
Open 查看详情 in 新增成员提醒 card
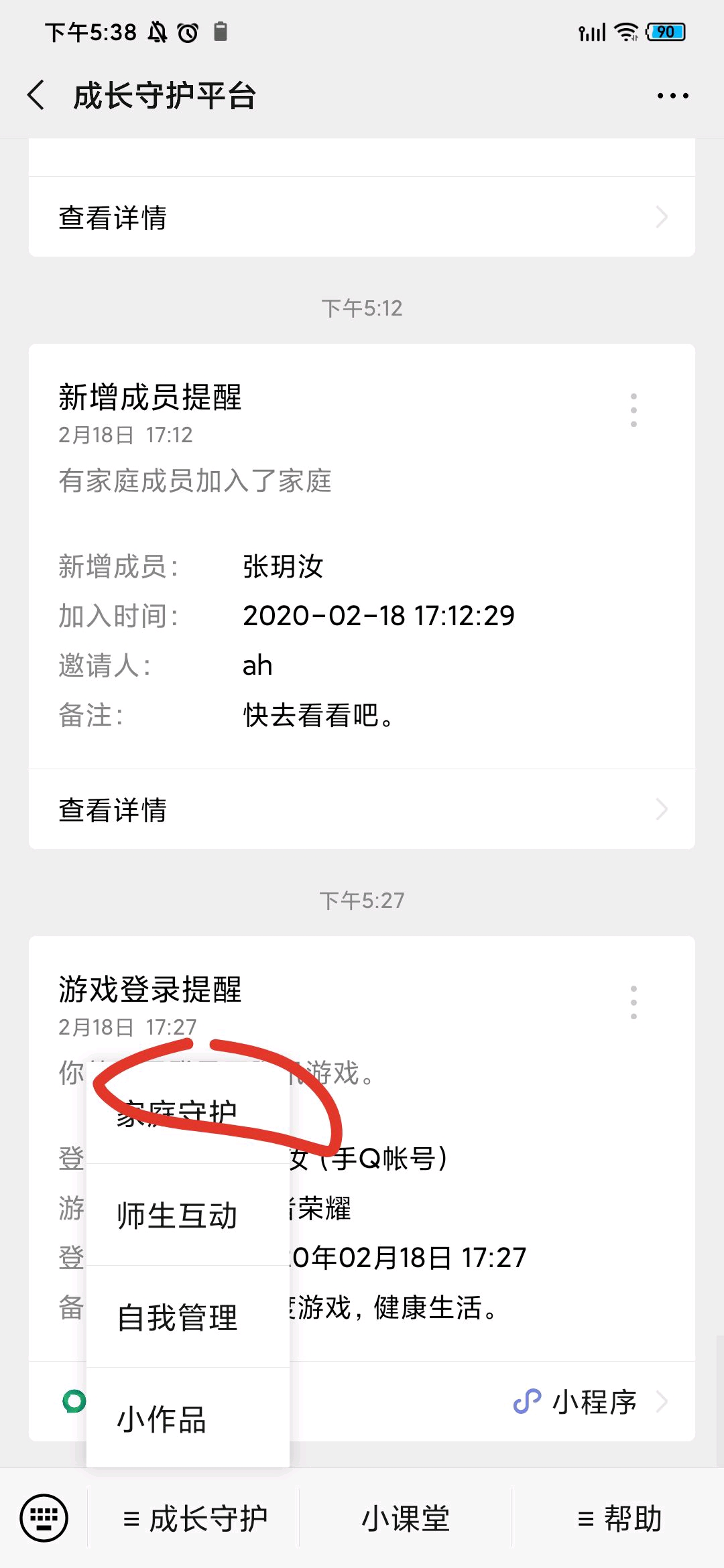[x=362, y=809]
